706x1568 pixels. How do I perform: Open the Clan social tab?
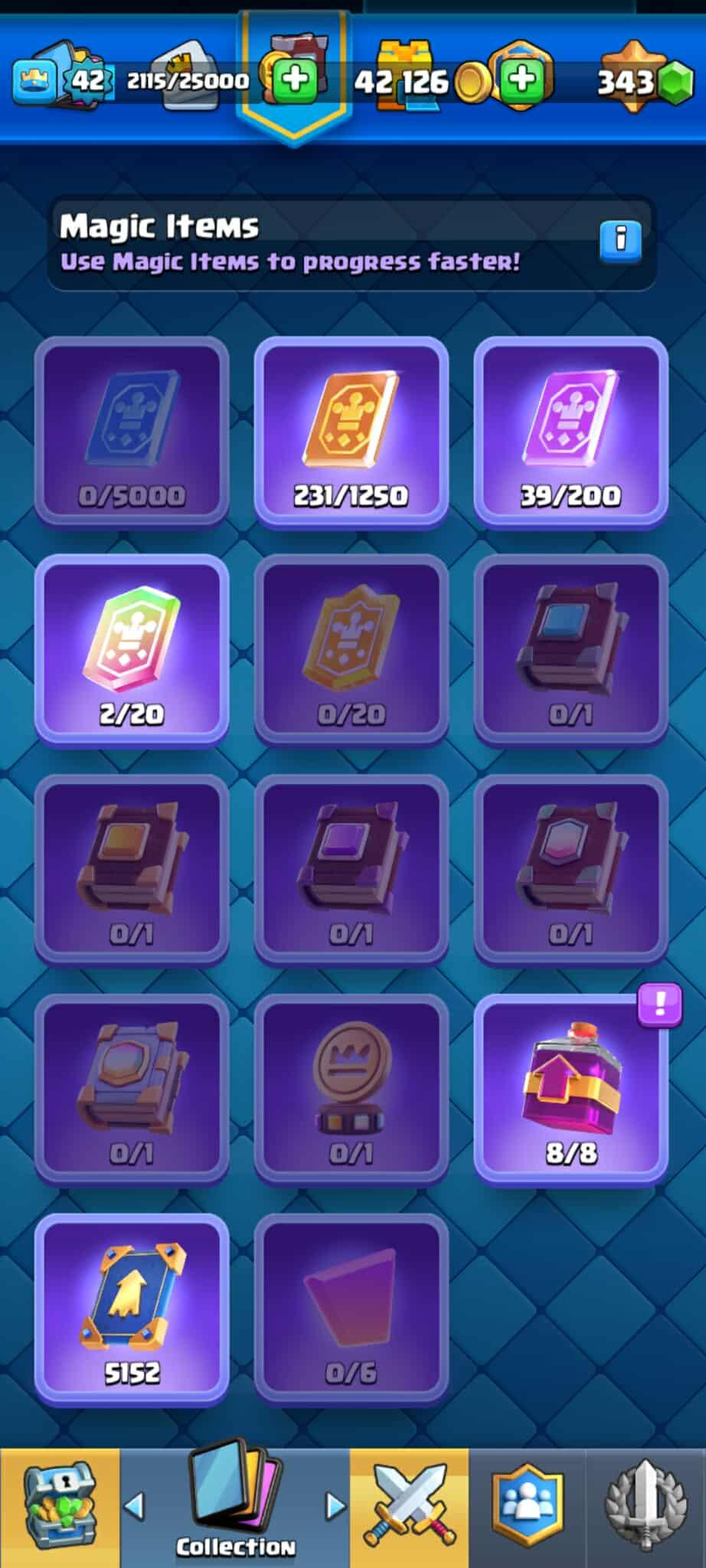(527, 1507)
